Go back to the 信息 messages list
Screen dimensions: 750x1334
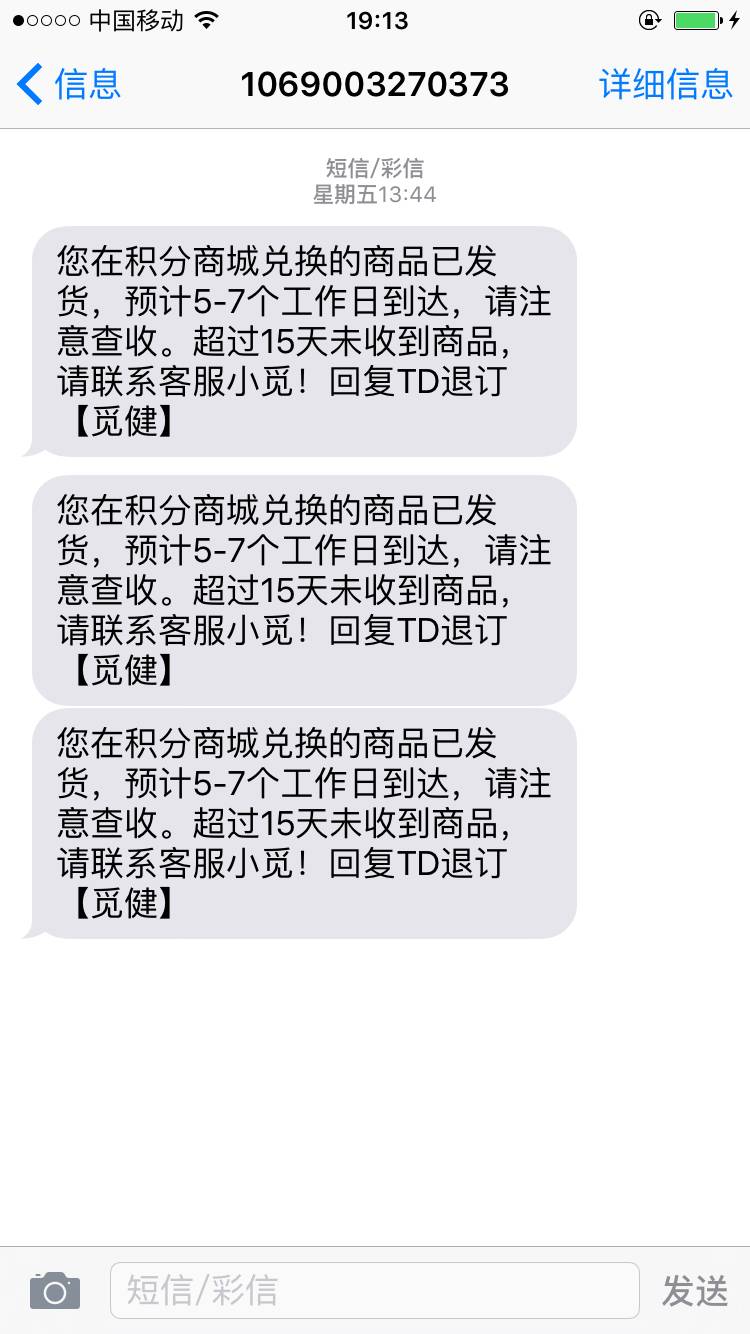click(68, 84)
